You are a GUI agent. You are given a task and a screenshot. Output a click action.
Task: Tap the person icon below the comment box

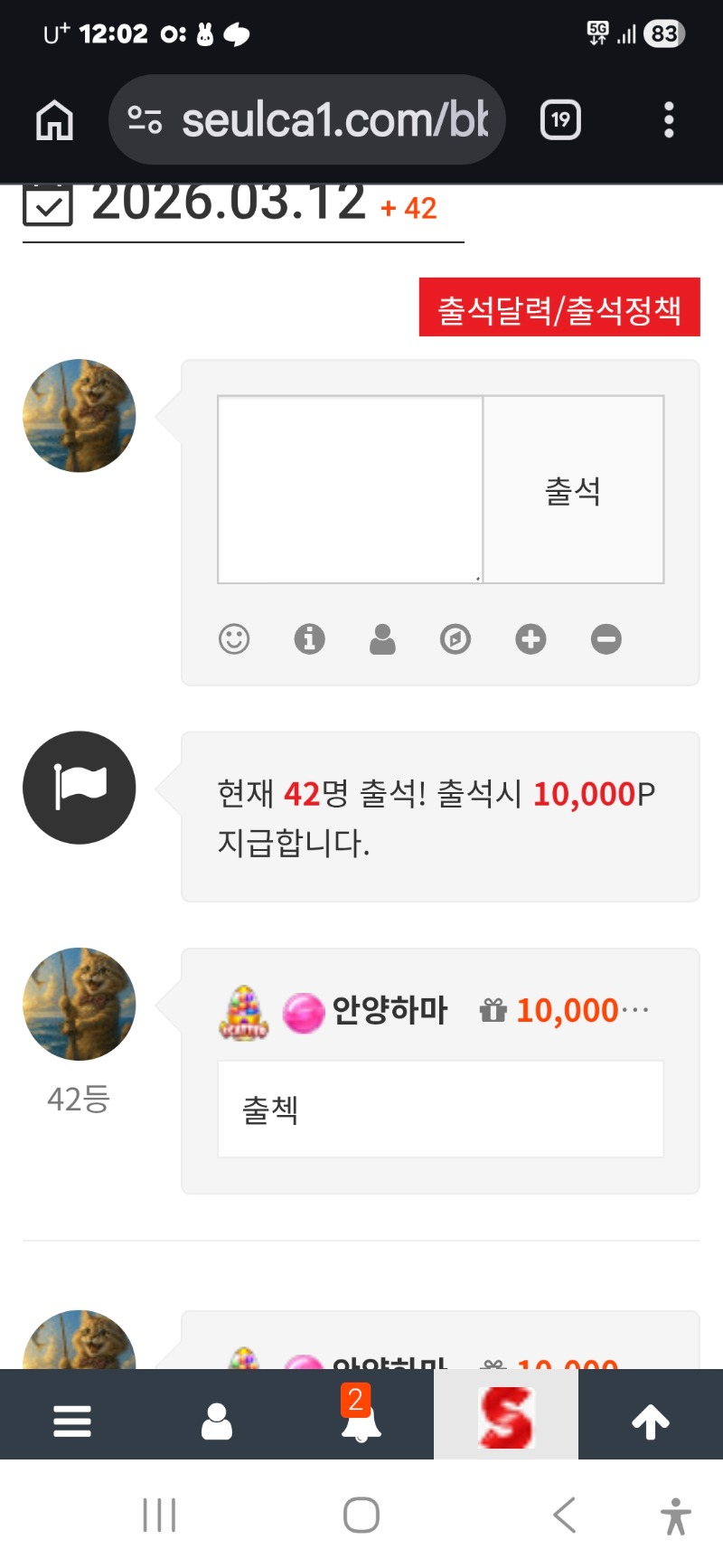point(382,639)
